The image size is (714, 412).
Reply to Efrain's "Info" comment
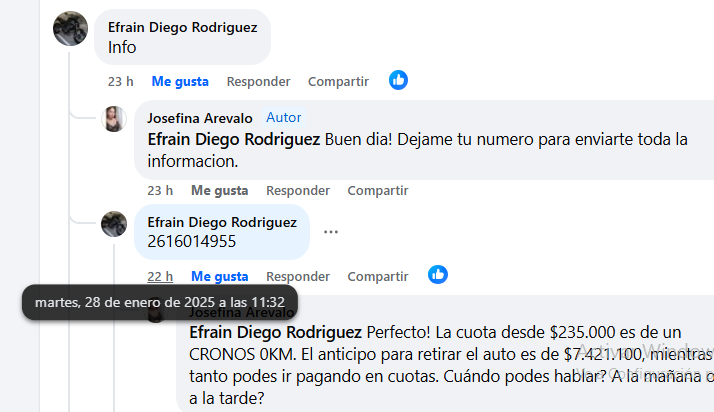point(258,81)
